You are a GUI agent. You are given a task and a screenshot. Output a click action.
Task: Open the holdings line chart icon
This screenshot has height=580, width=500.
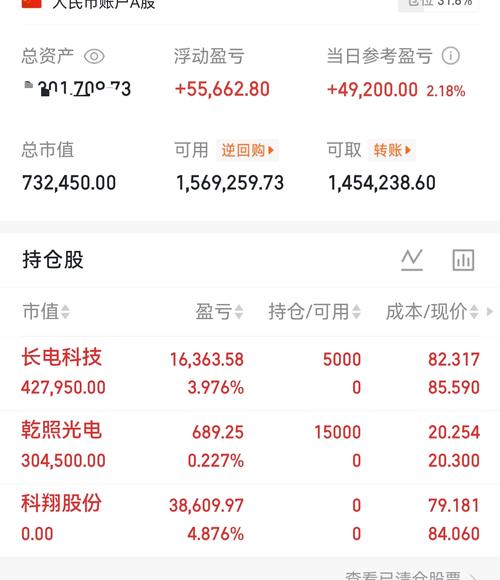tap(412, 260)
